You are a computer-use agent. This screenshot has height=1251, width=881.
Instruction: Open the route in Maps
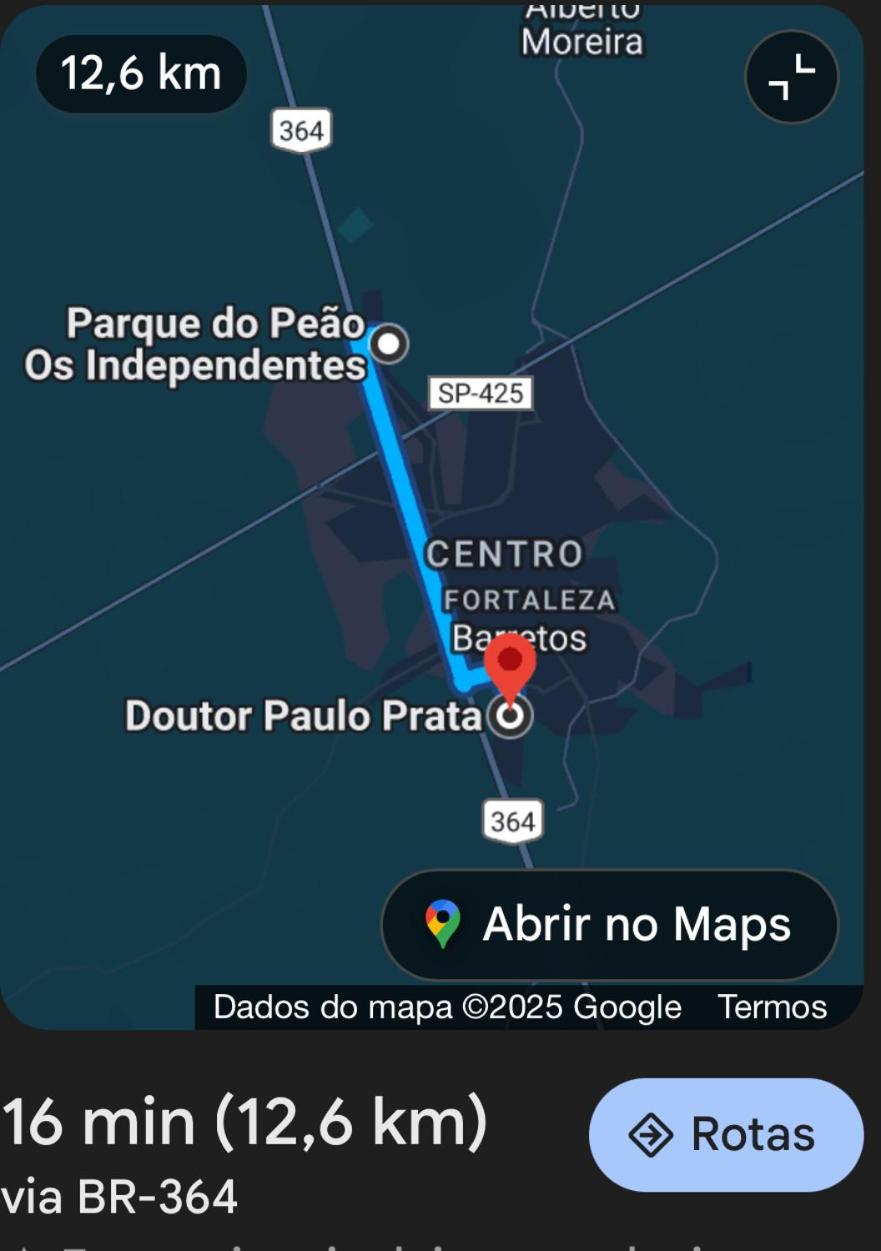609,924
